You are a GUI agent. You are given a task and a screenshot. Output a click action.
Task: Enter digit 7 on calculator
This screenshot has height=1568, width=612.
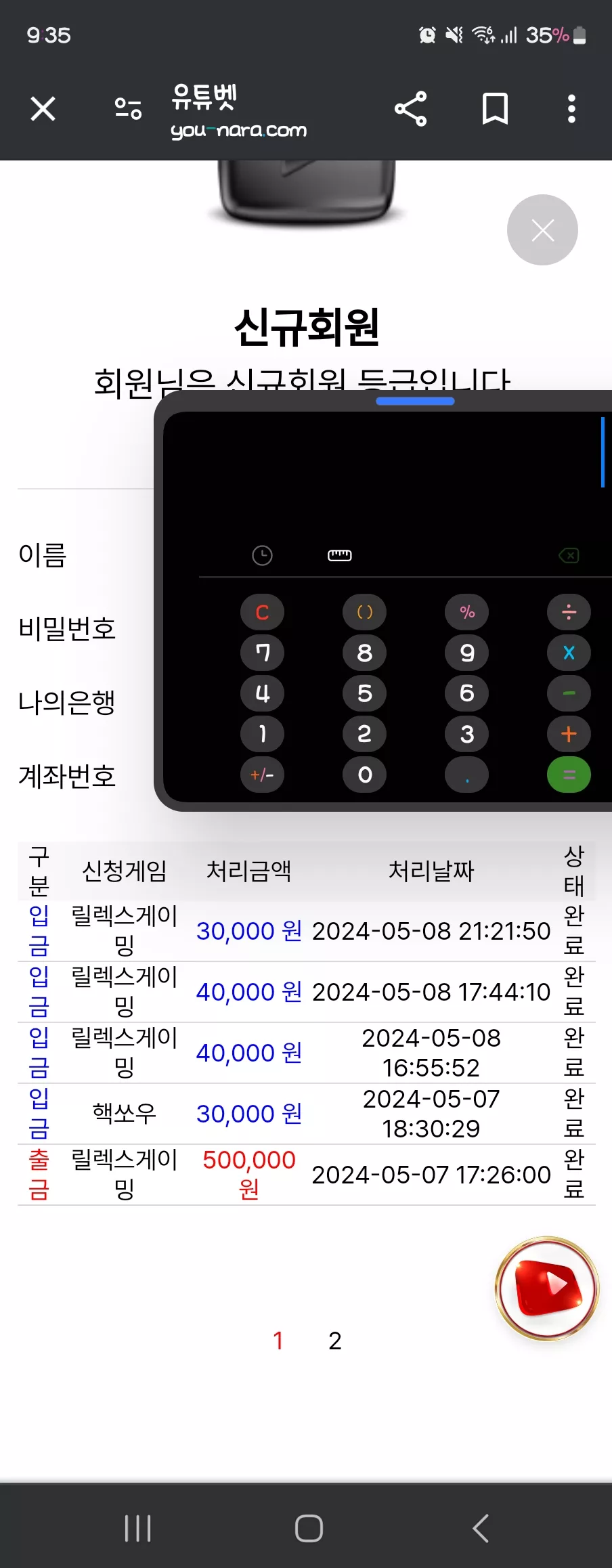(x=262, y=653)
